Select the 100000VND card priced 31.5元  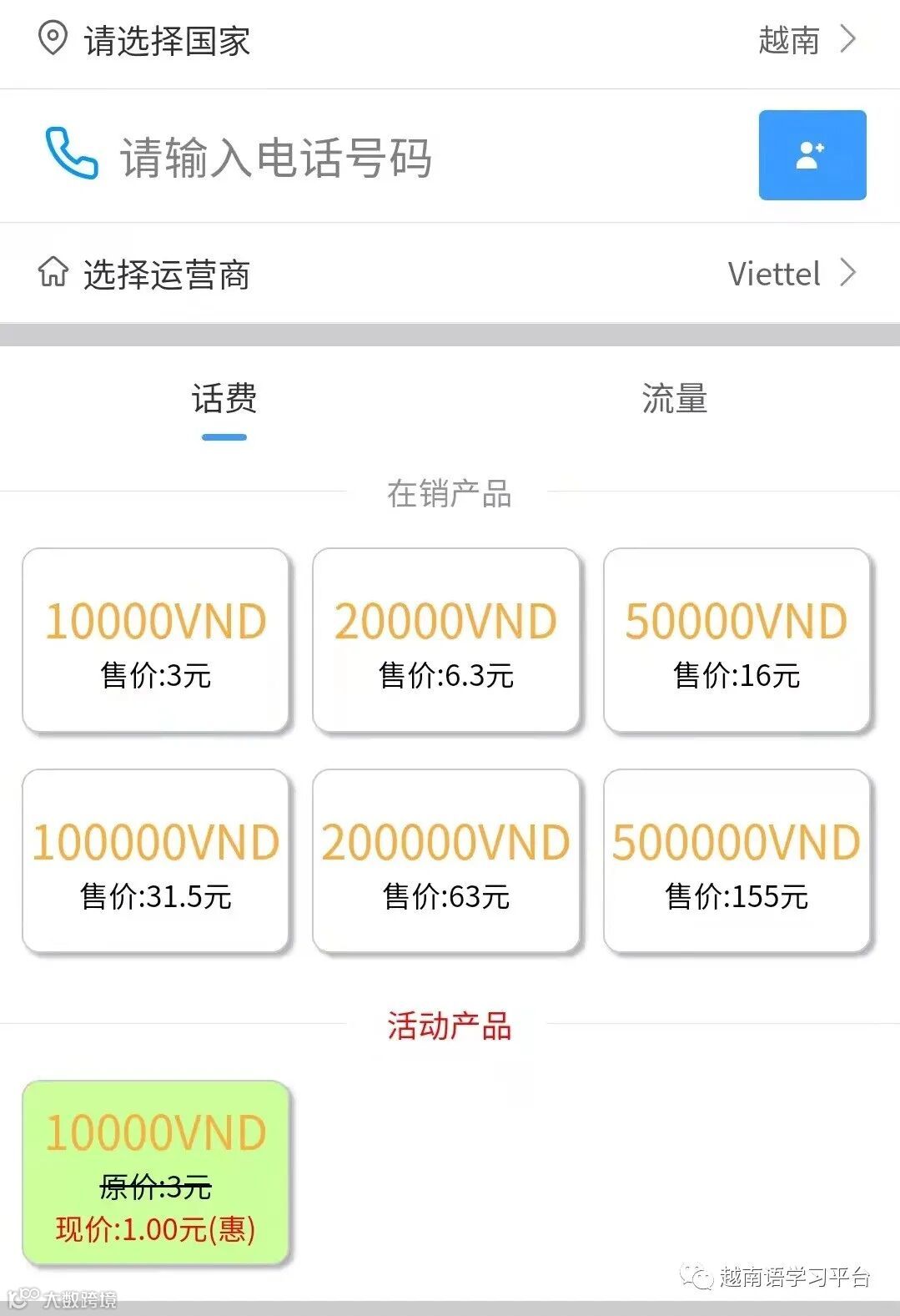tap(155, 861)
